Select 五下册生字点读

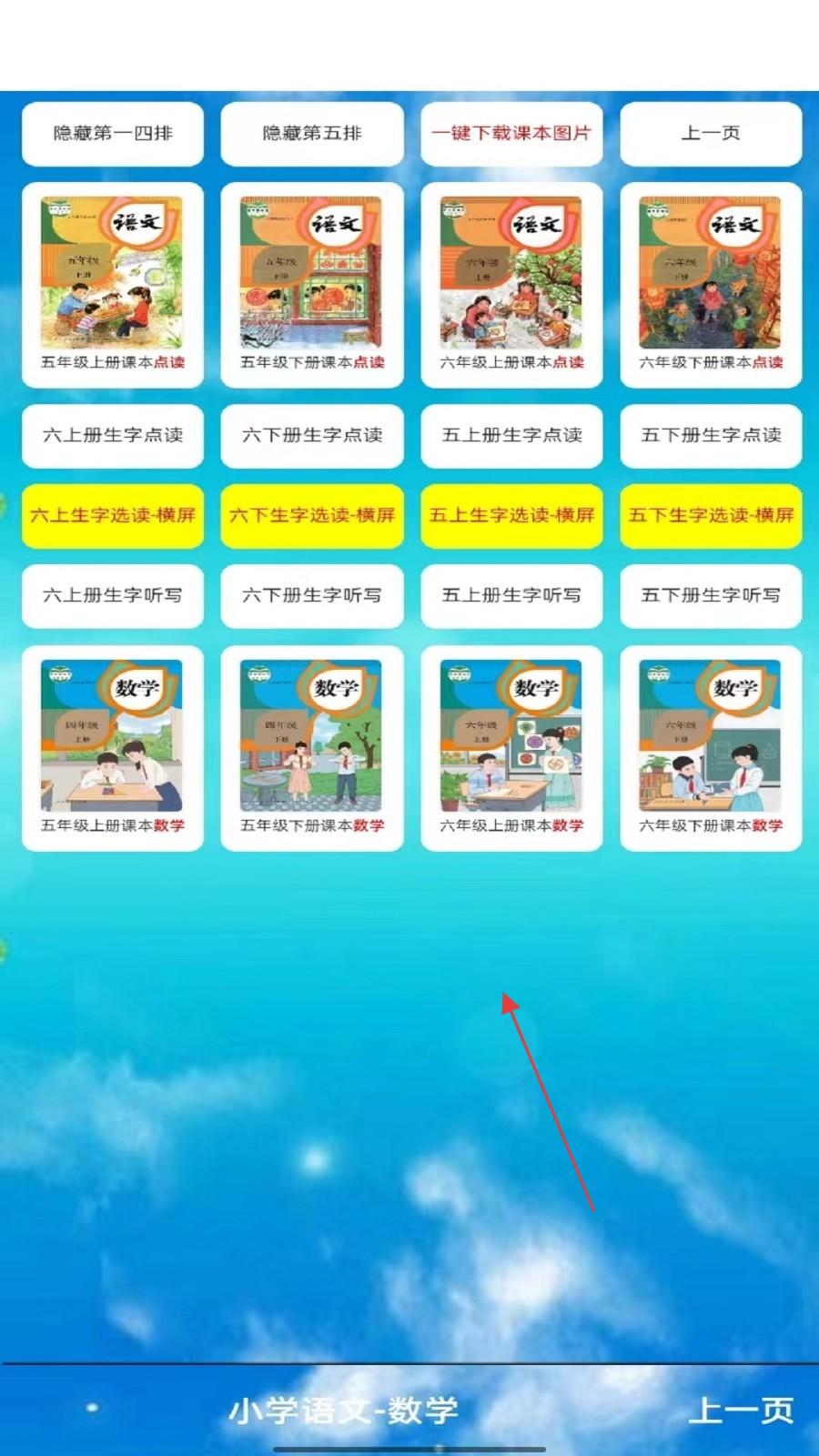pyautogui.click(x=711, y=436)
